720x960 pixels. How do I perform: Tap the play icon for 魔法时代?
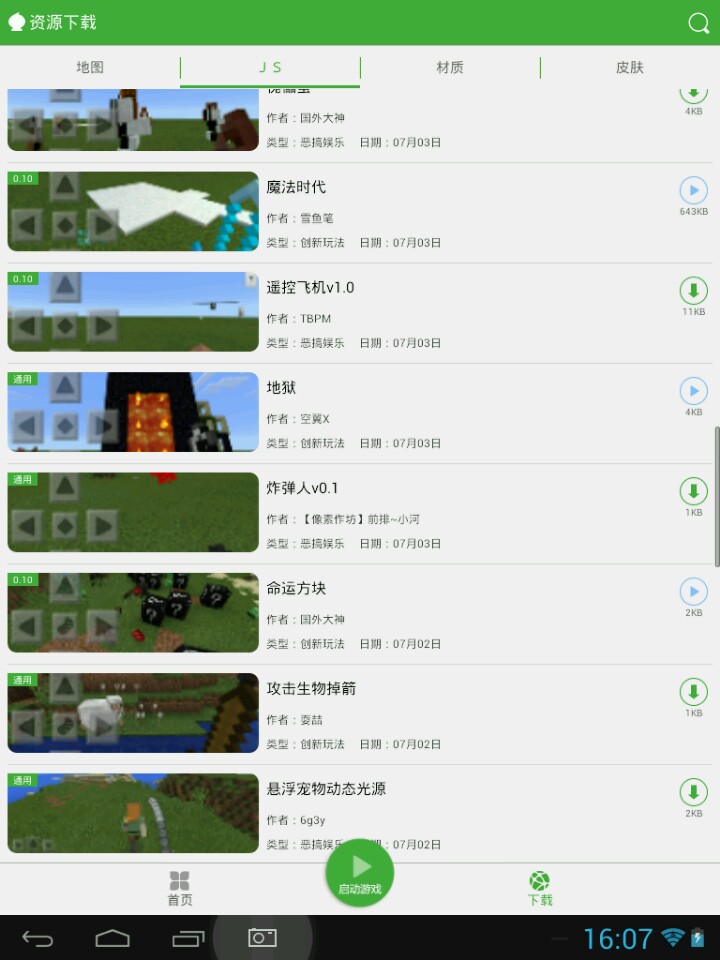tap(693, 190)
